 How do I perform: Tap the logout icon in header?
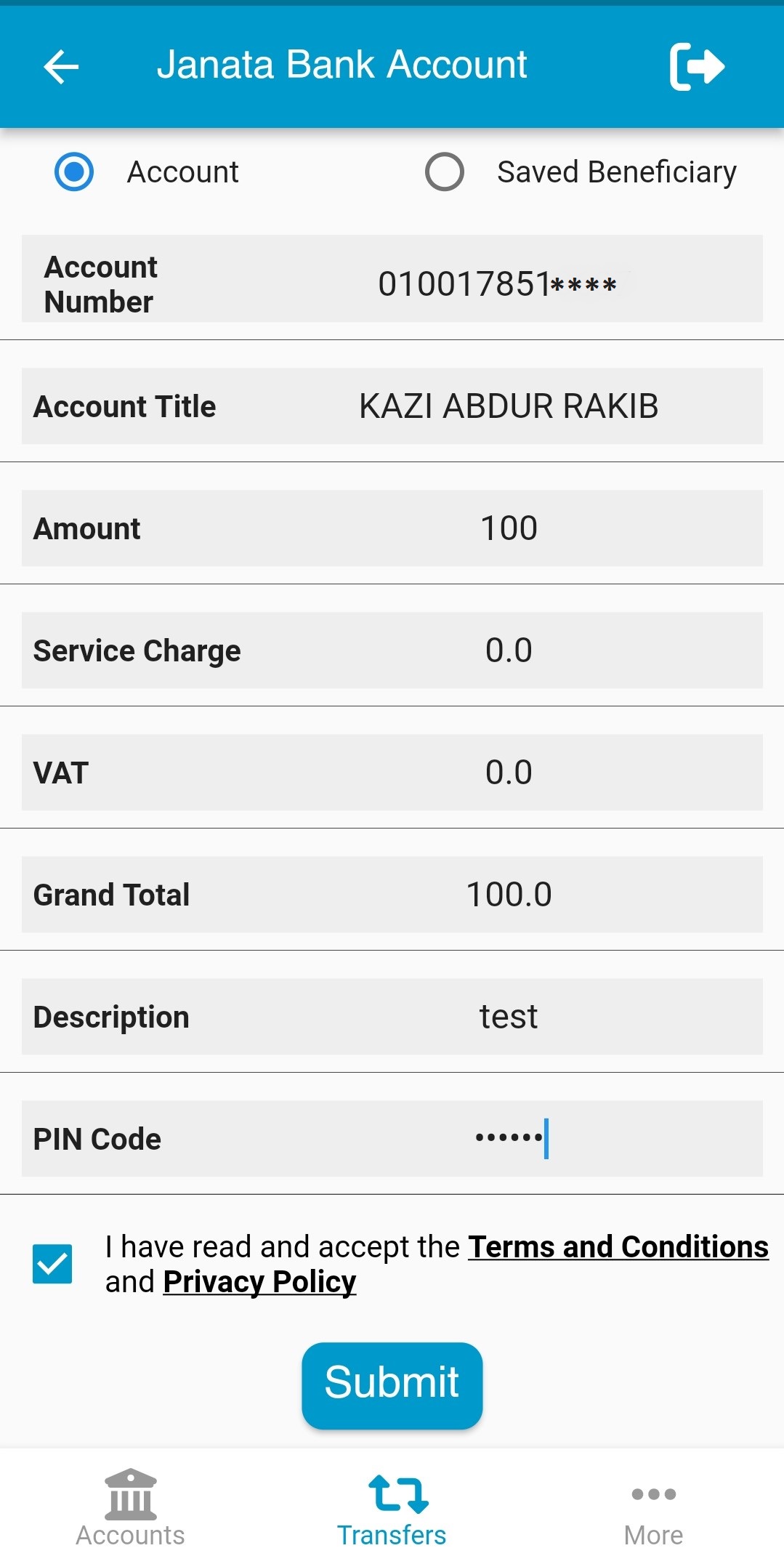(x=696, y=67)
